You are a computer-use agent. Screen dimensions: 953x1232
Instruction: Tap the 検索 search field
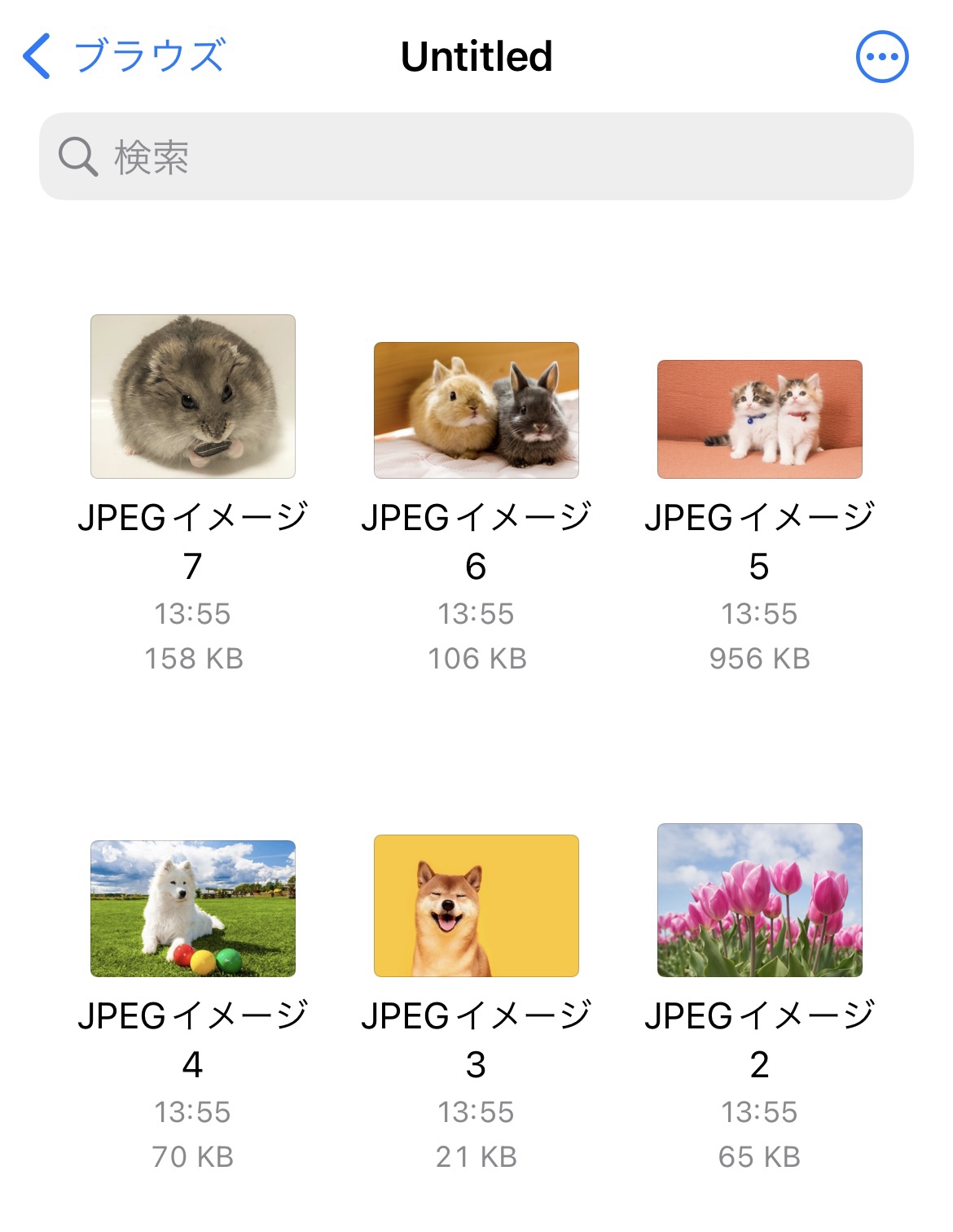[476, 156]
